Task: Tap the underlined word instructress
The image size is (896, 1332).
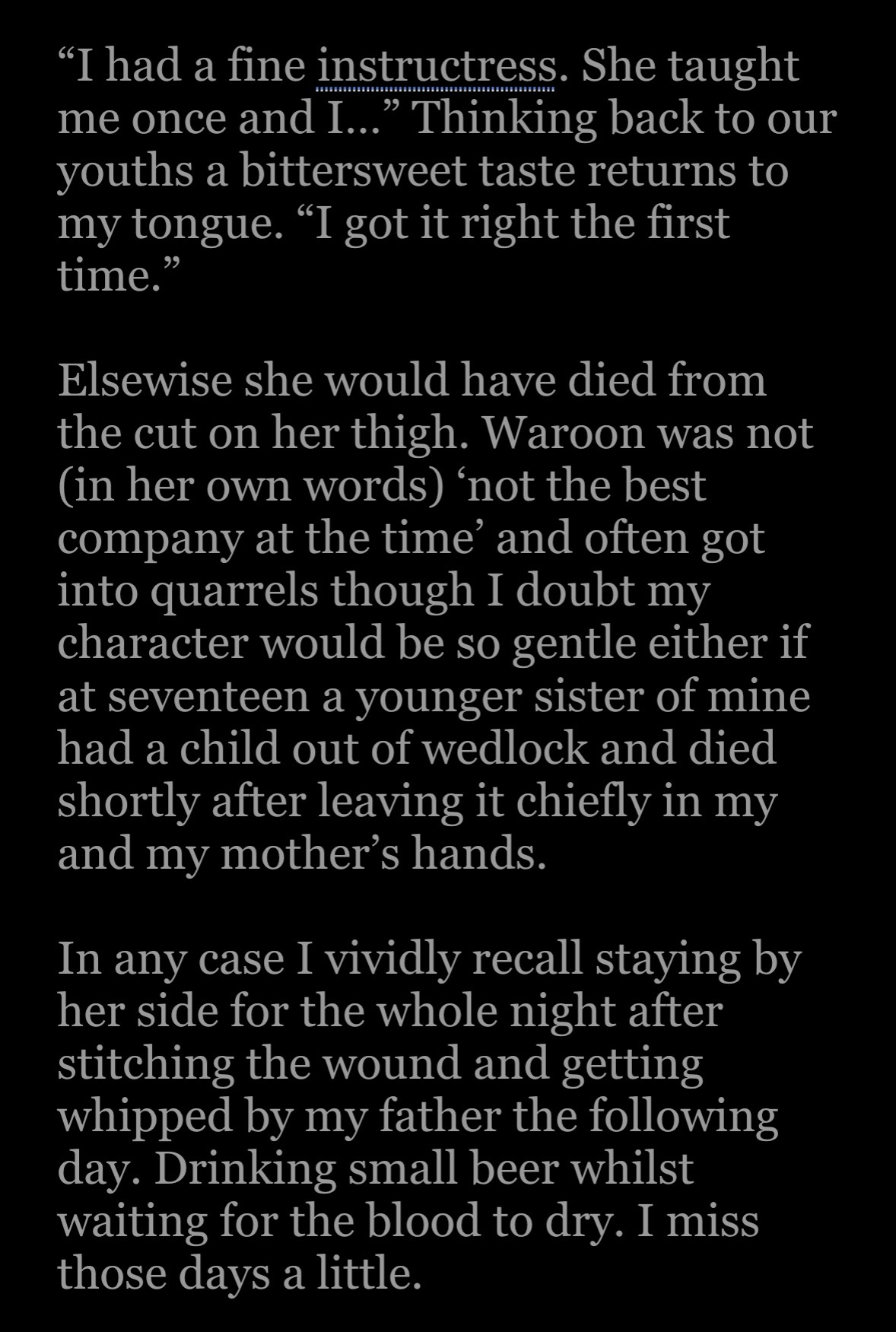Action: 435,67
